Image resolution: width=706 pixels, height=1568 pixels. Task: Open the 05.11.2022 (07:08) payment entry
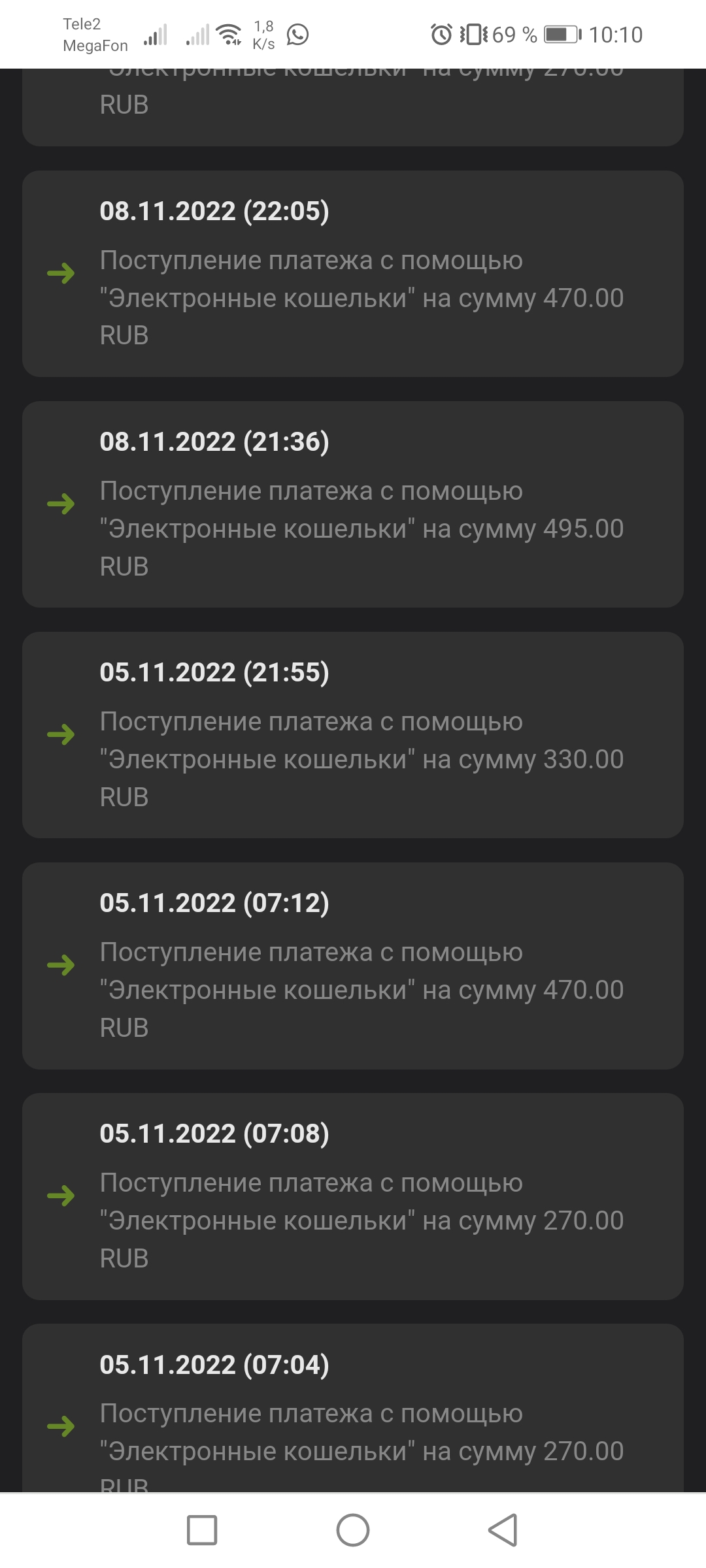click(353, 1196)
